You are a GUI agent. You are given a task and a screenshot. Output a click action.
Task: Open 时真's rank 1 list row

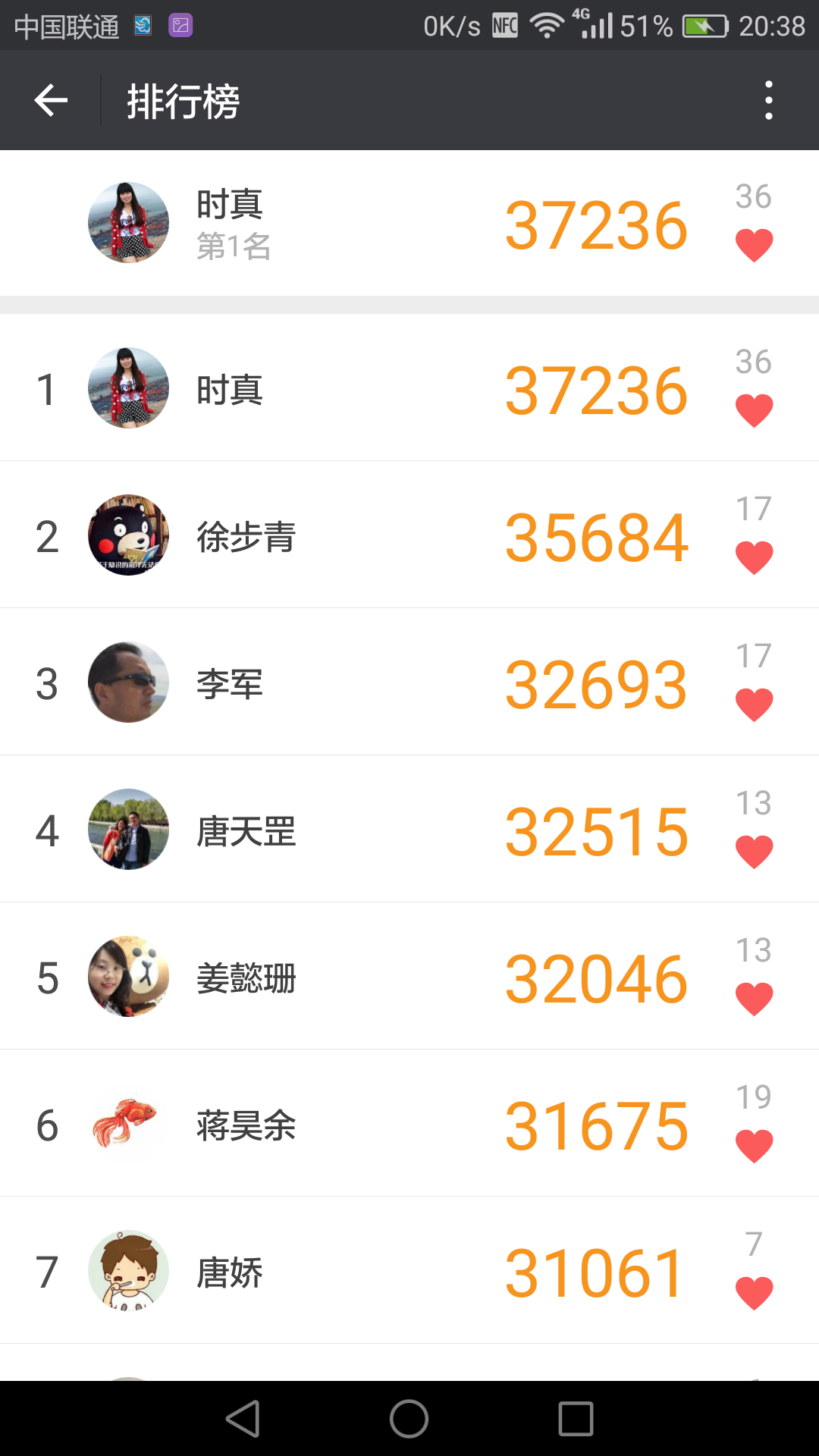pos(409,388)
